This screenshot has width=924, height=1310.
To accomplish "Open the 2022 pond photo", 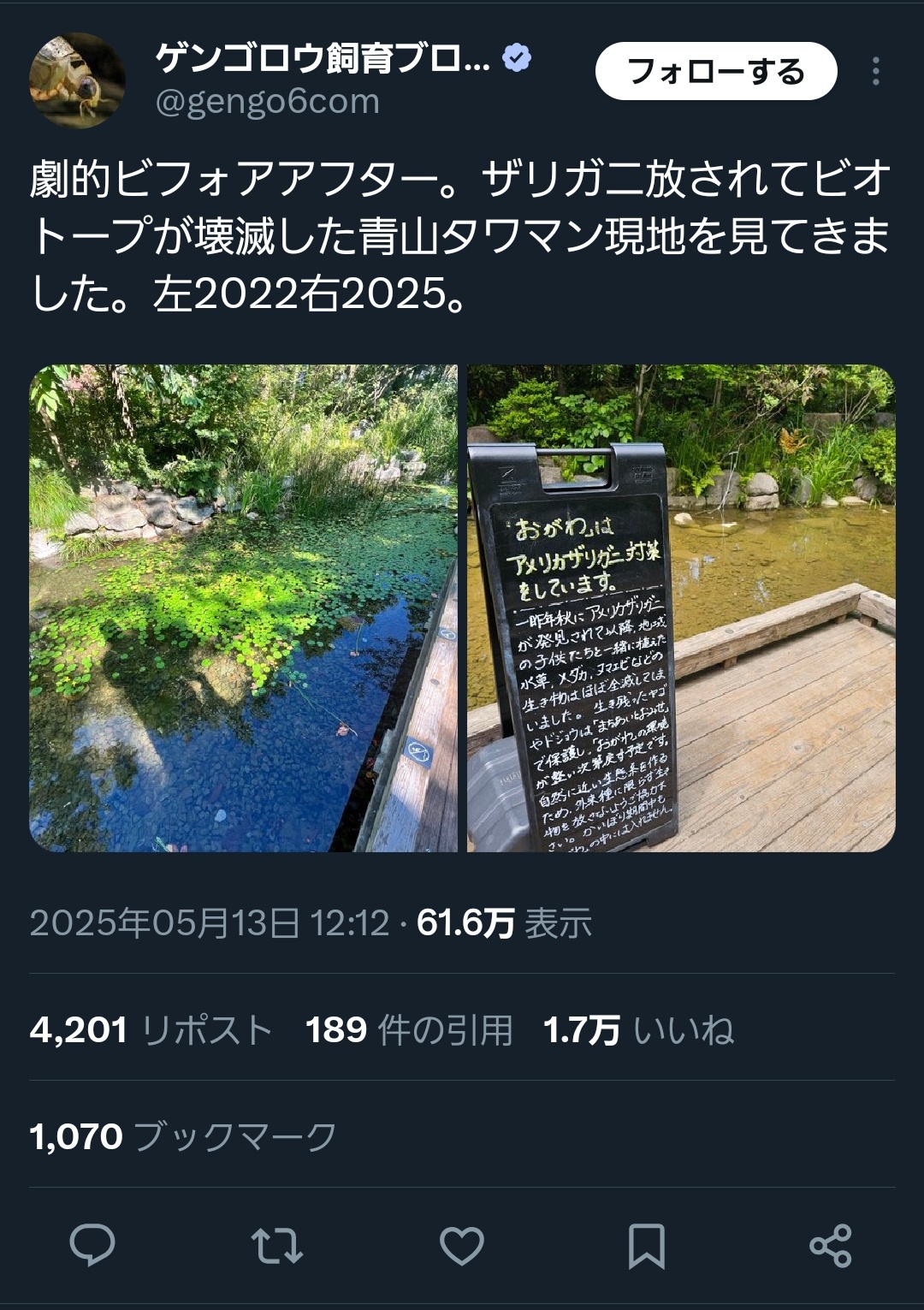I will (244, 608).
